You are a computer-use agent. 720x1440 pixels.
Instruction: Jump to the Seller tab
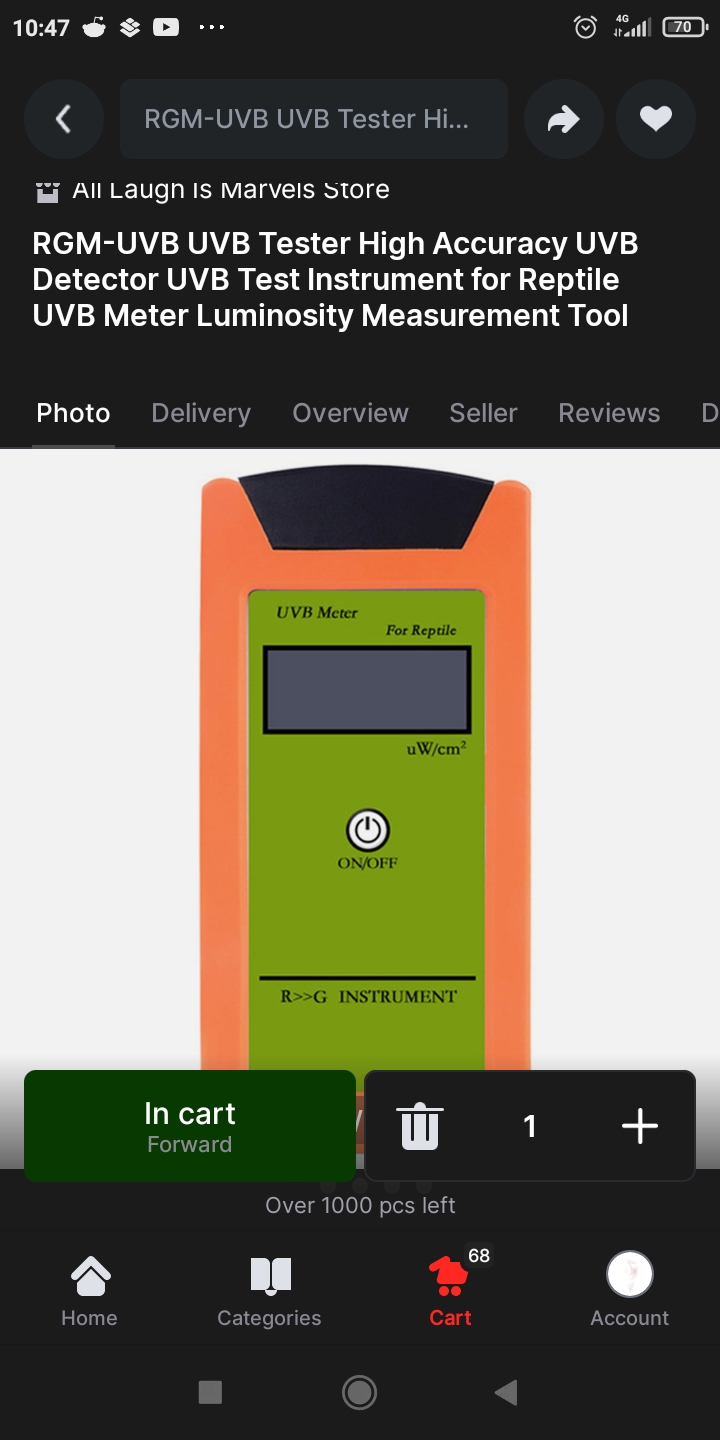(483, 413)
